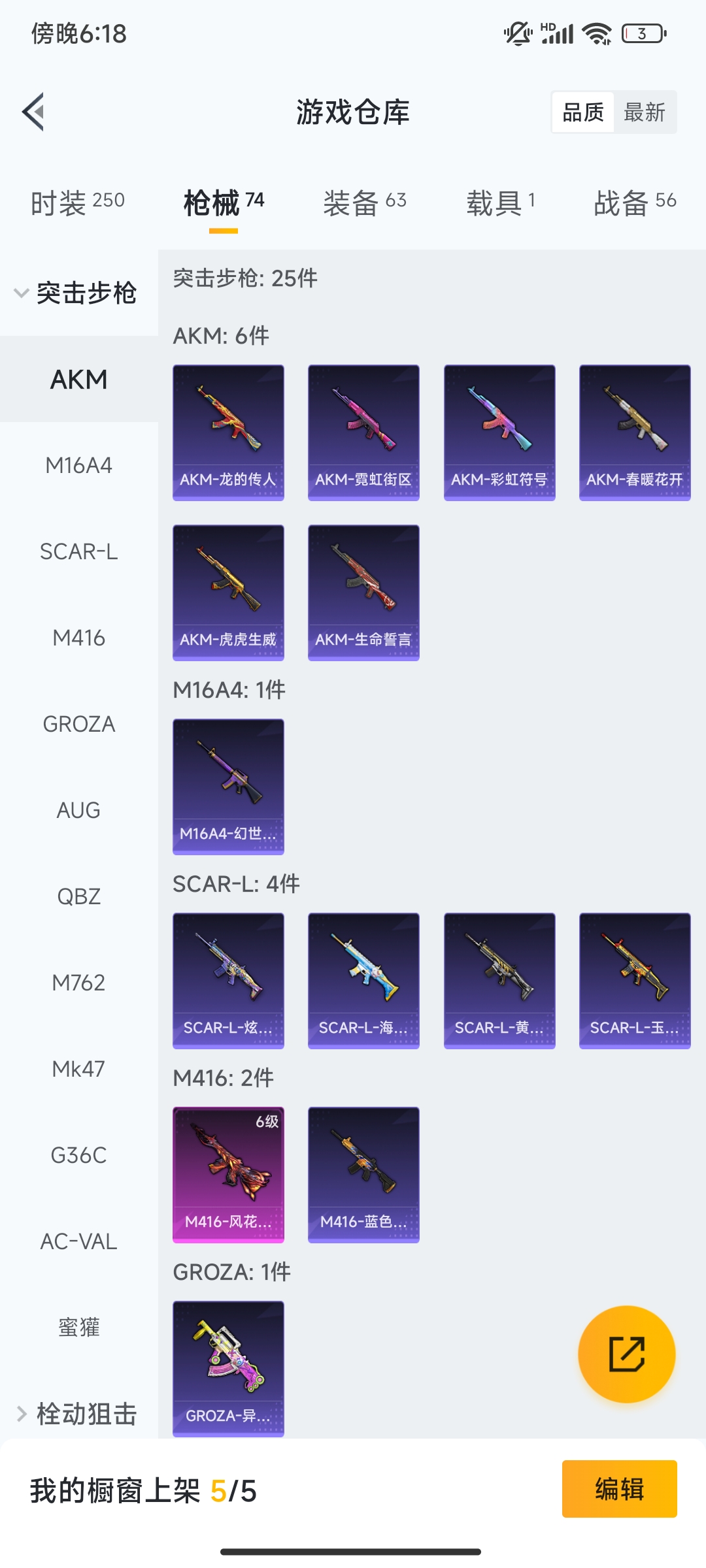Open the 战备 tab
This screenshot has width=706, height=1568.
point(635,203)
